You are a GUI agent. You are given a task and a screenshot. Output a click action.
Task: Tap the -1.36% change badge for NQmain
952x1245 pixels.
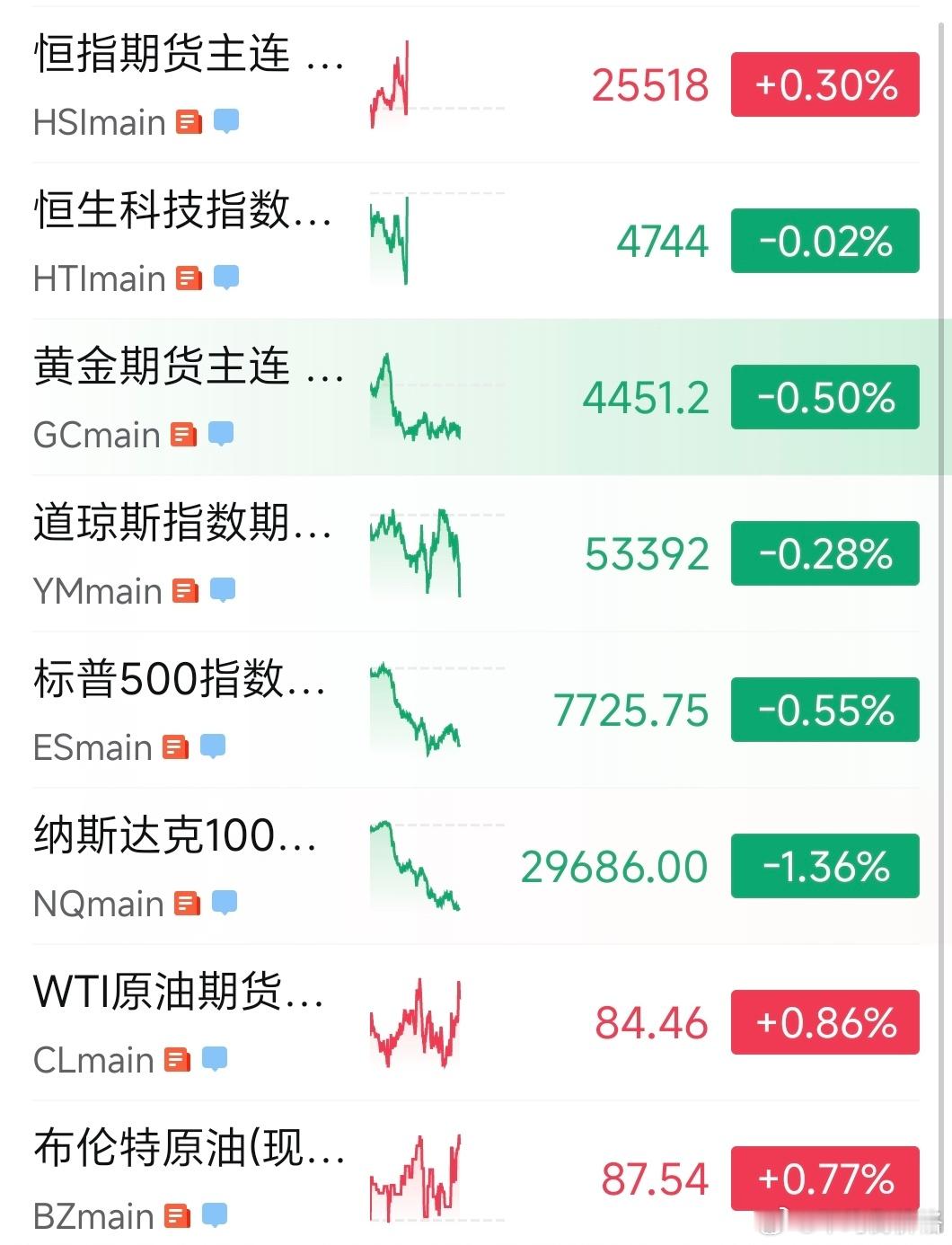coord(825,866)
